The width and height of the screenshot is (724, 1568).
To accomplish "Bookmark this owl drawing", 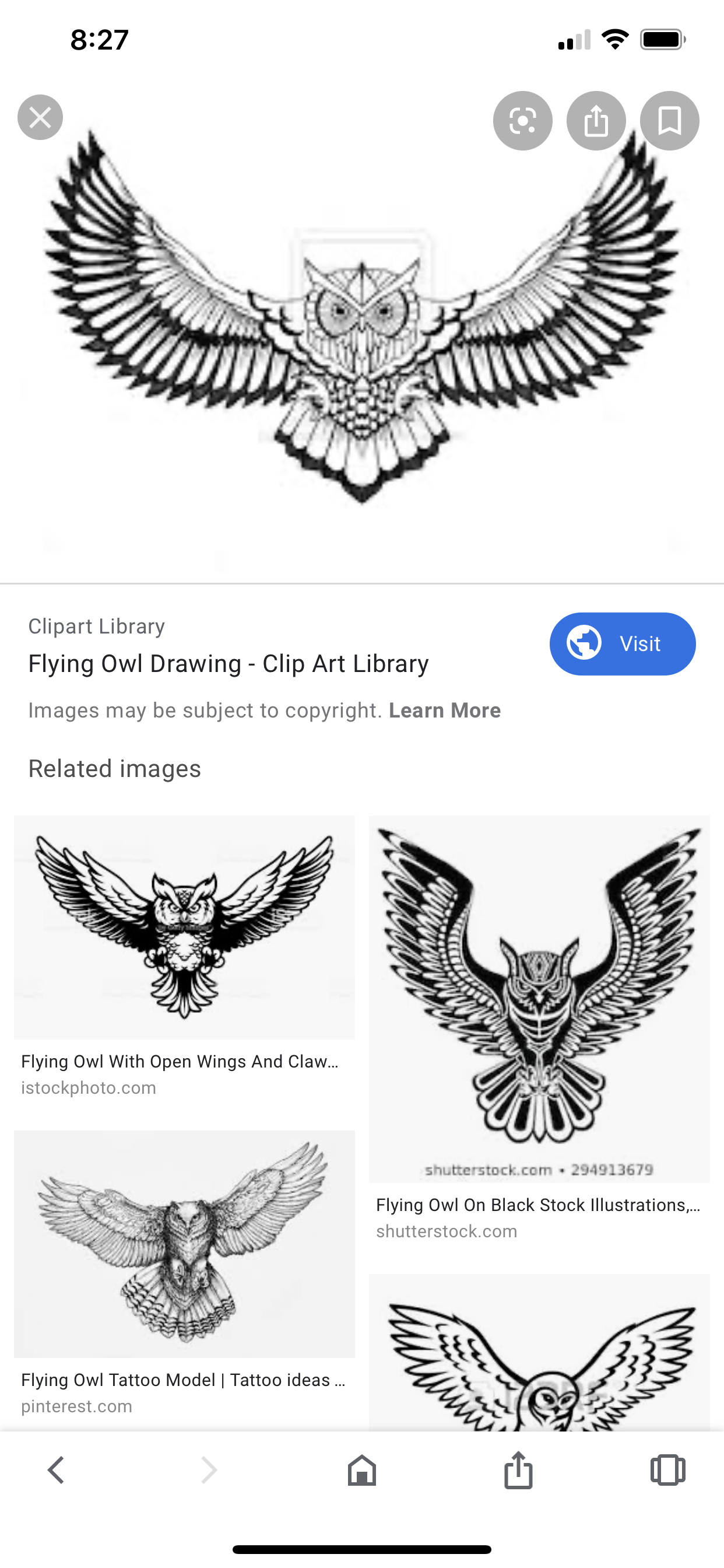I will (x=669, y=121).
